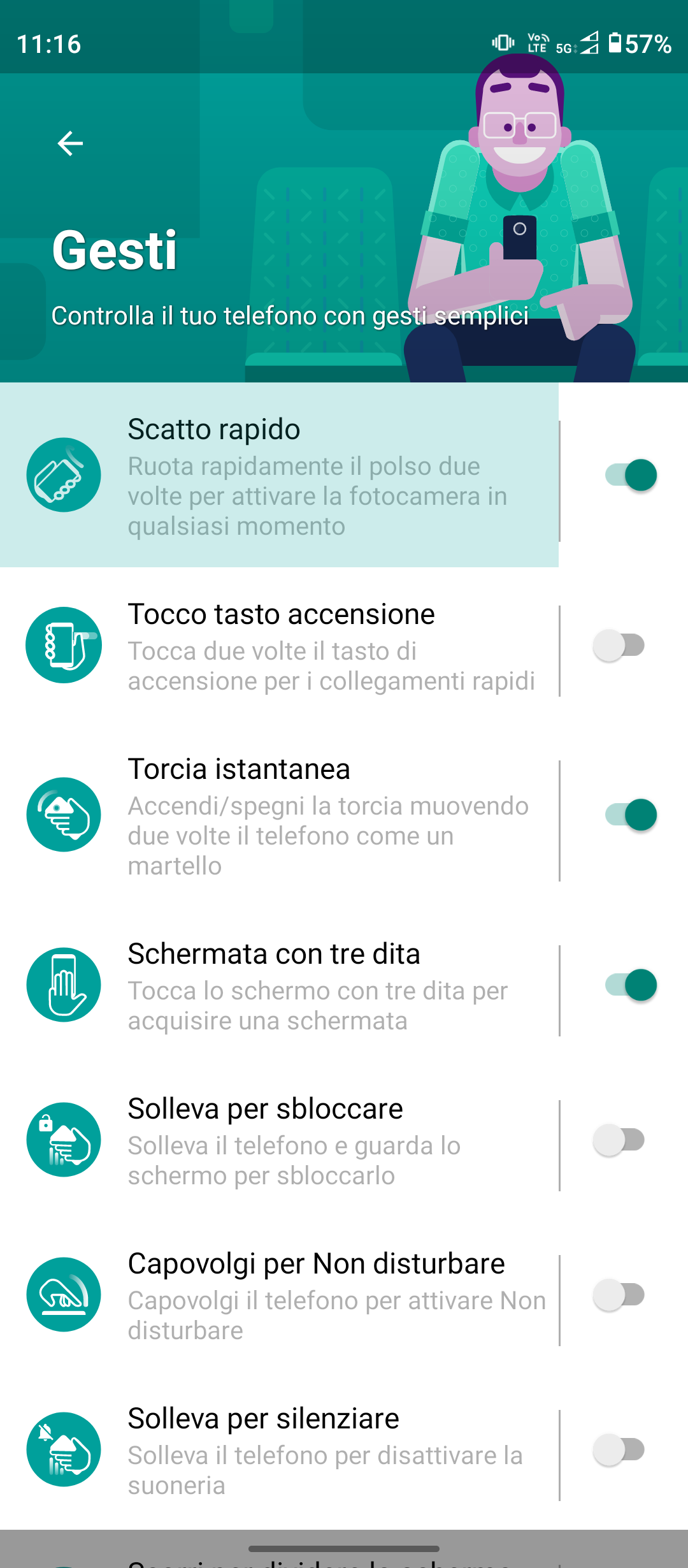Screen dimensions: 688x1568
Task: Open Solleva per sbloccare settings
Action: point(280,1140)
